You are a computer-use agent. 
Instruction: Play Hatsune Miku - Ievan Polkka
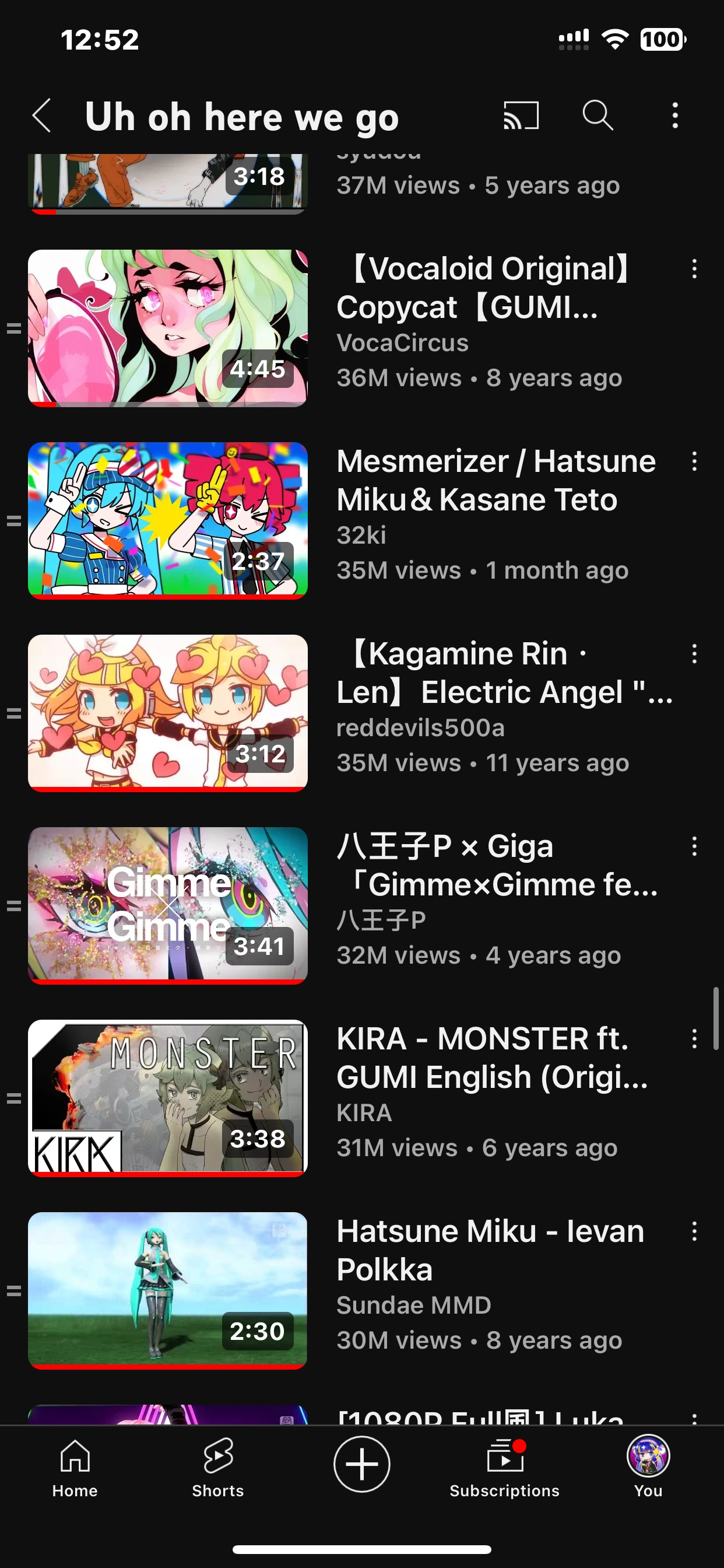click(x=167, y=1290)
